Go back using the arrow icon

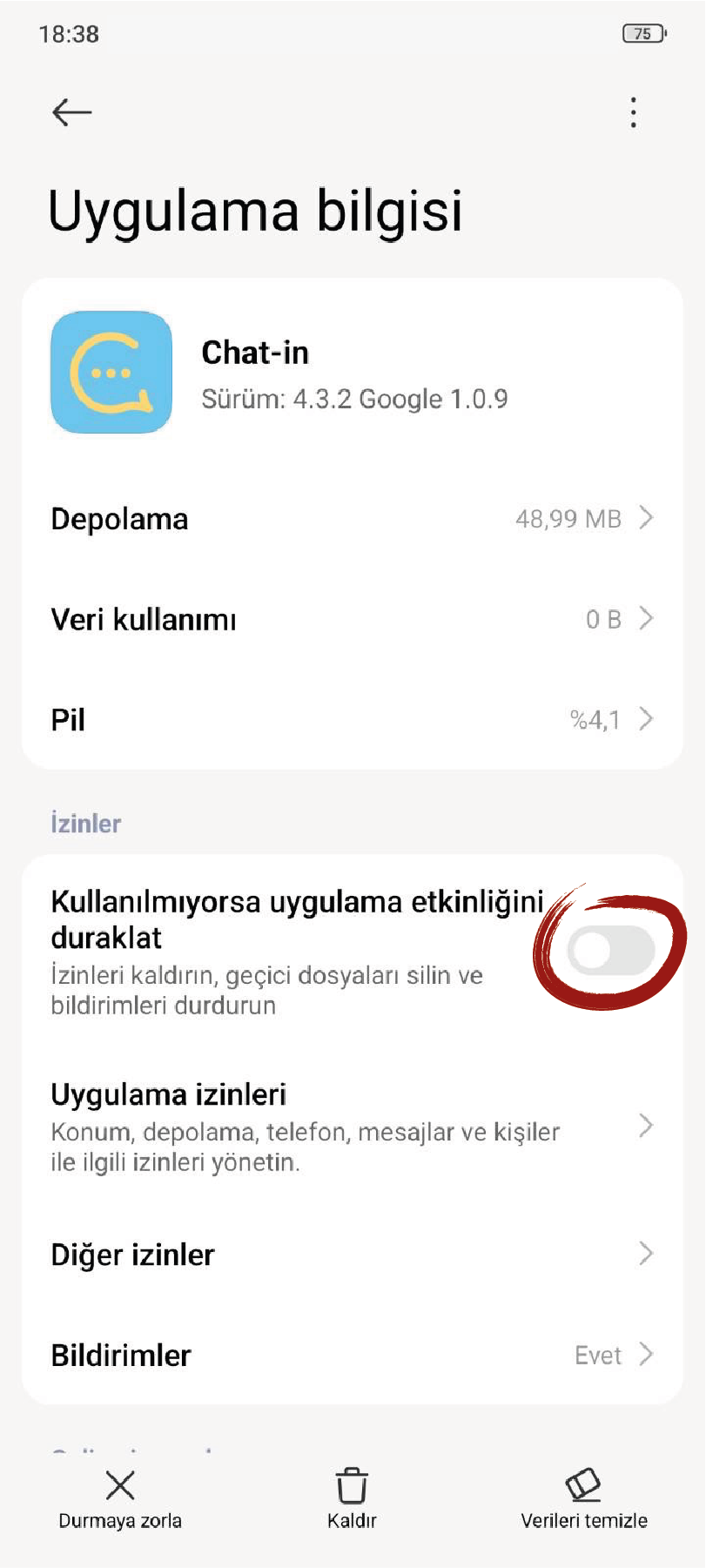click(71, 112)
